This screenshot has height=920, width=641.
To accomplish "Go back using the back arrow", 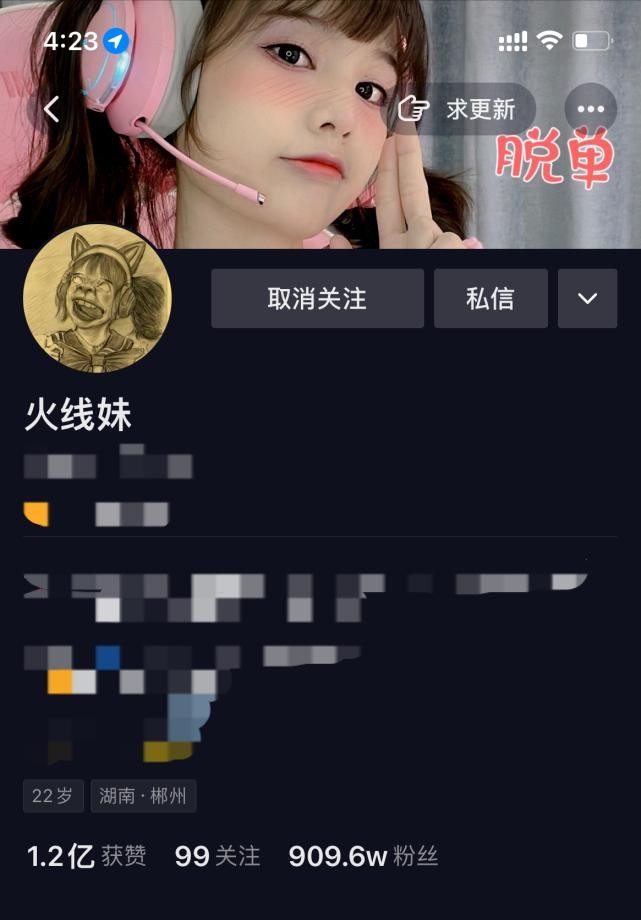I will pyautogui.click(x=52, y=109).
